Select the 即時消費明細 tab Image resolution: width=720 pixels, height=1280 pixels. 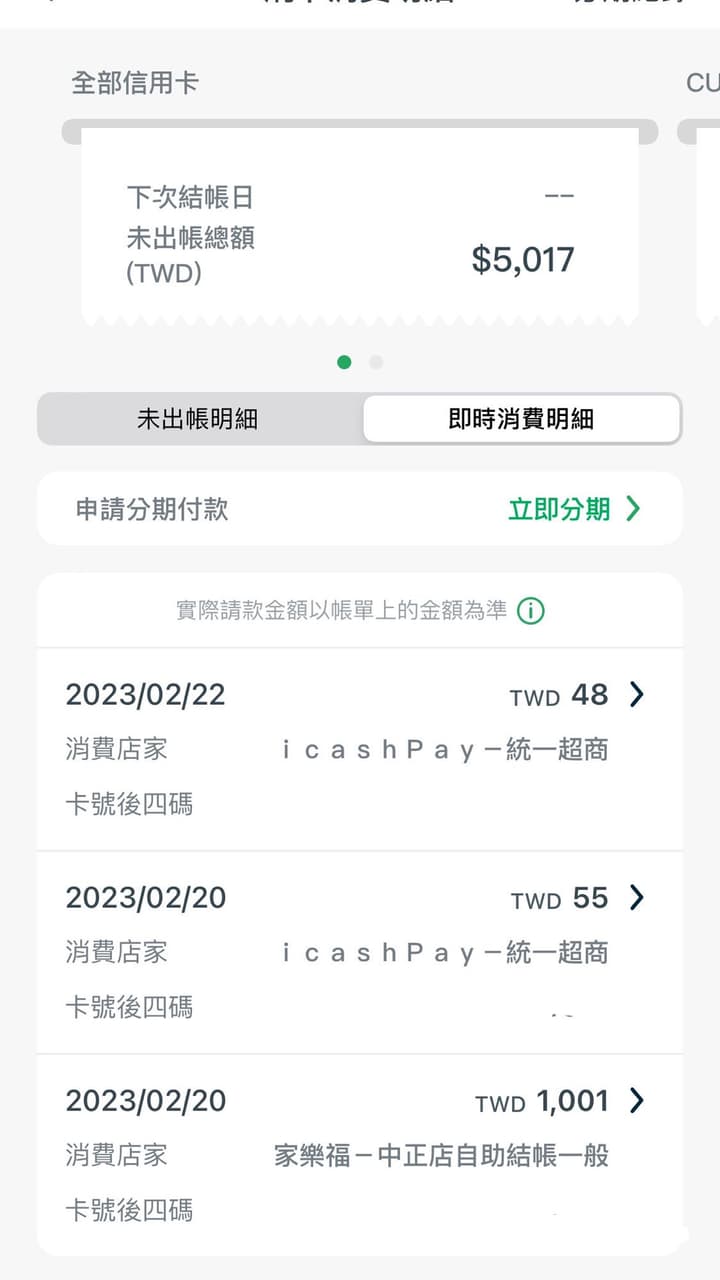(521, 418)
